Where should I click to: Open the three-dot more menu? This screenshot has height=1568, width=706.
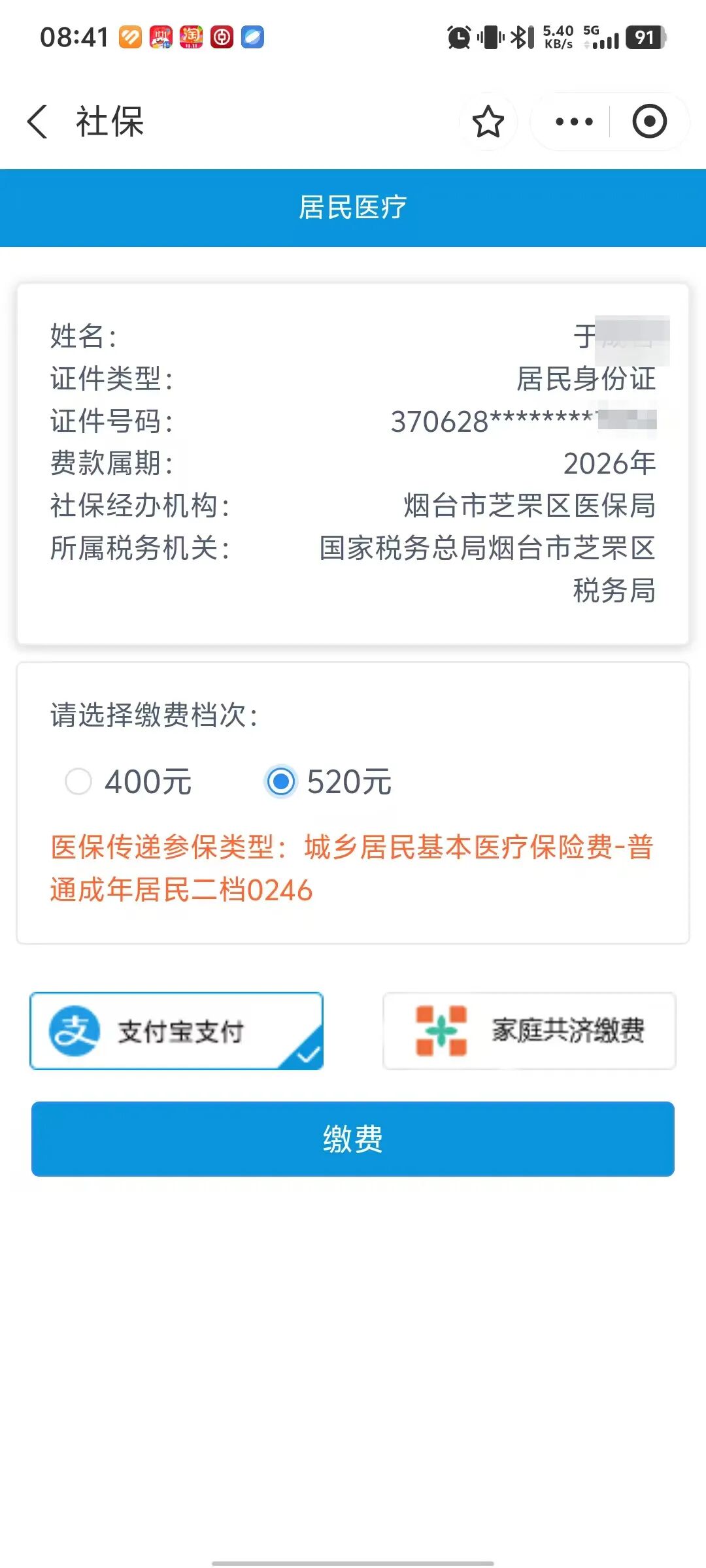click(573, 122)
